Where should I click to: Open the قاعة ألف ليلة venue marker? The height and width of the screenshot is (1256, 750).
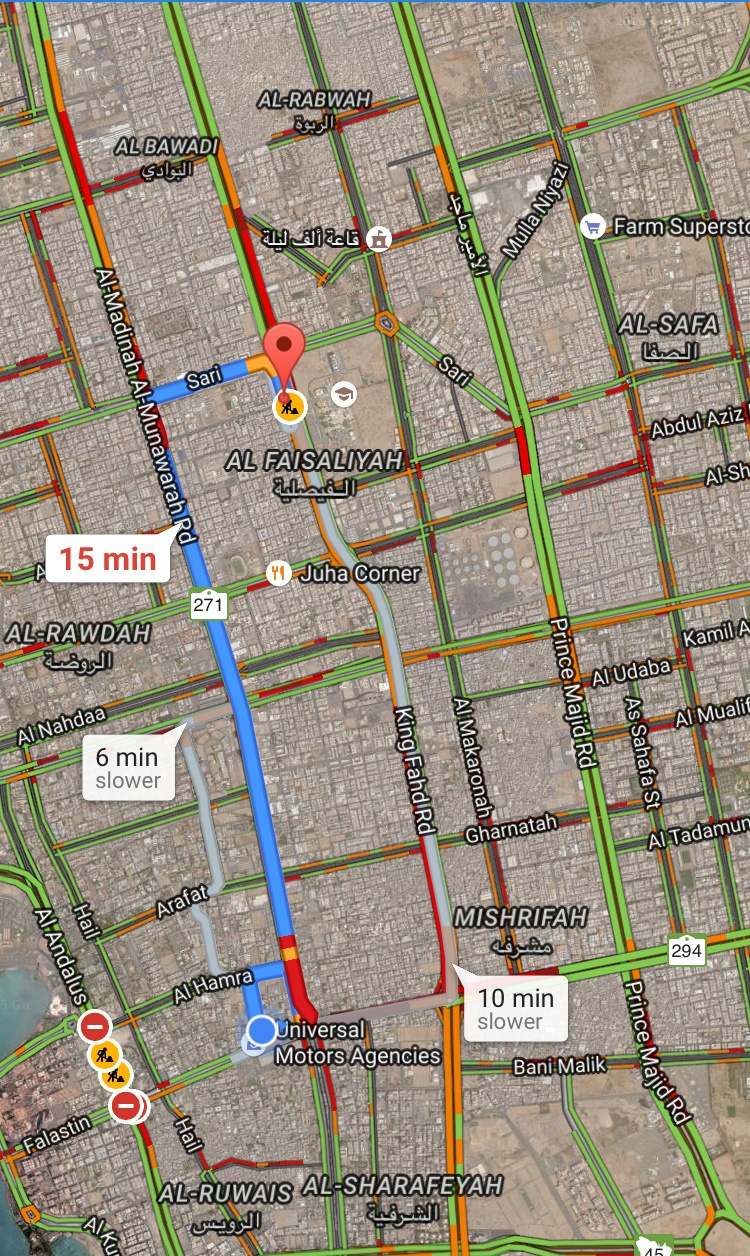(x=379, y=239)
